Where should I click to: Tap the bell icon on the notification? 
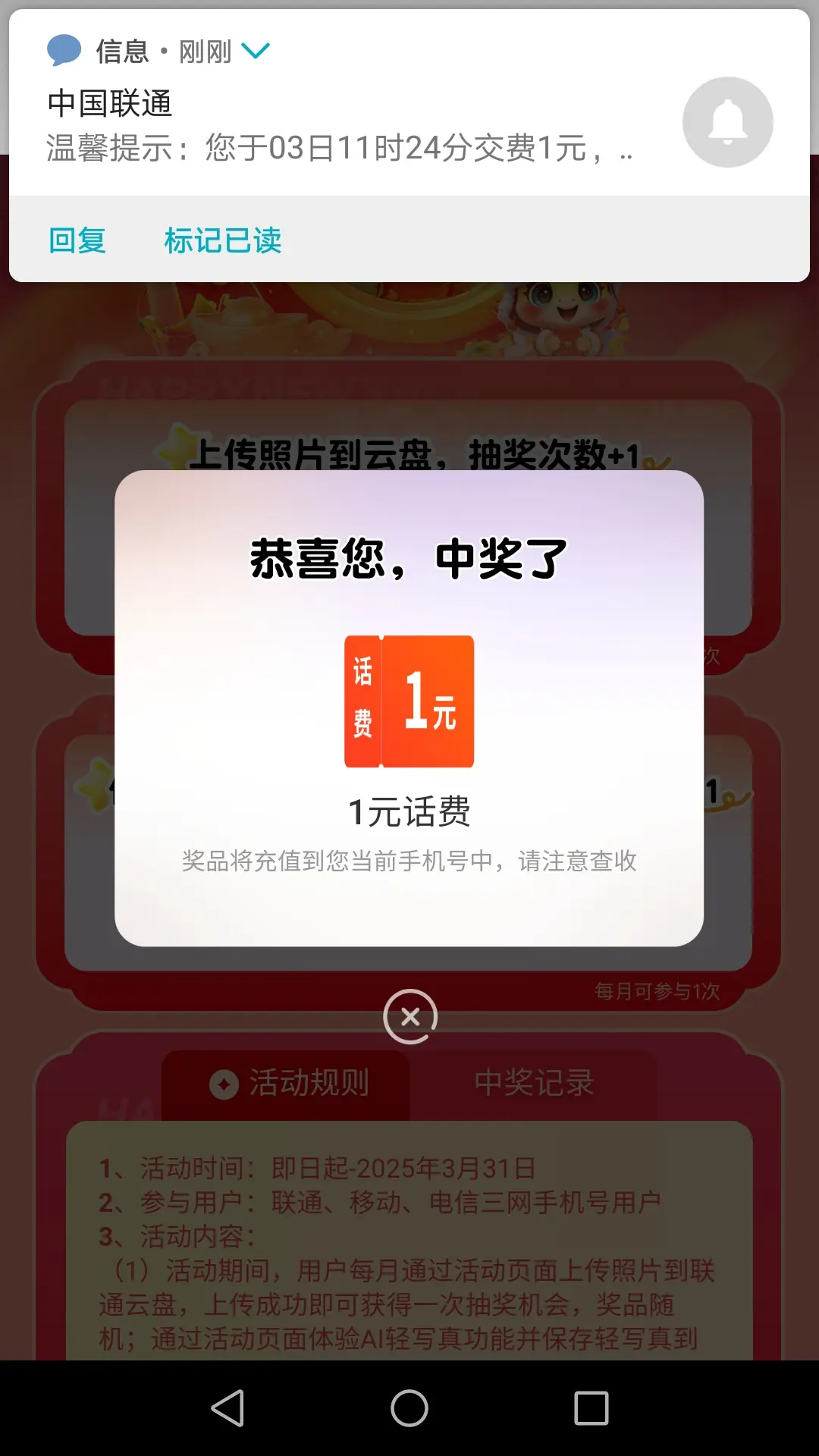point(727,122)
